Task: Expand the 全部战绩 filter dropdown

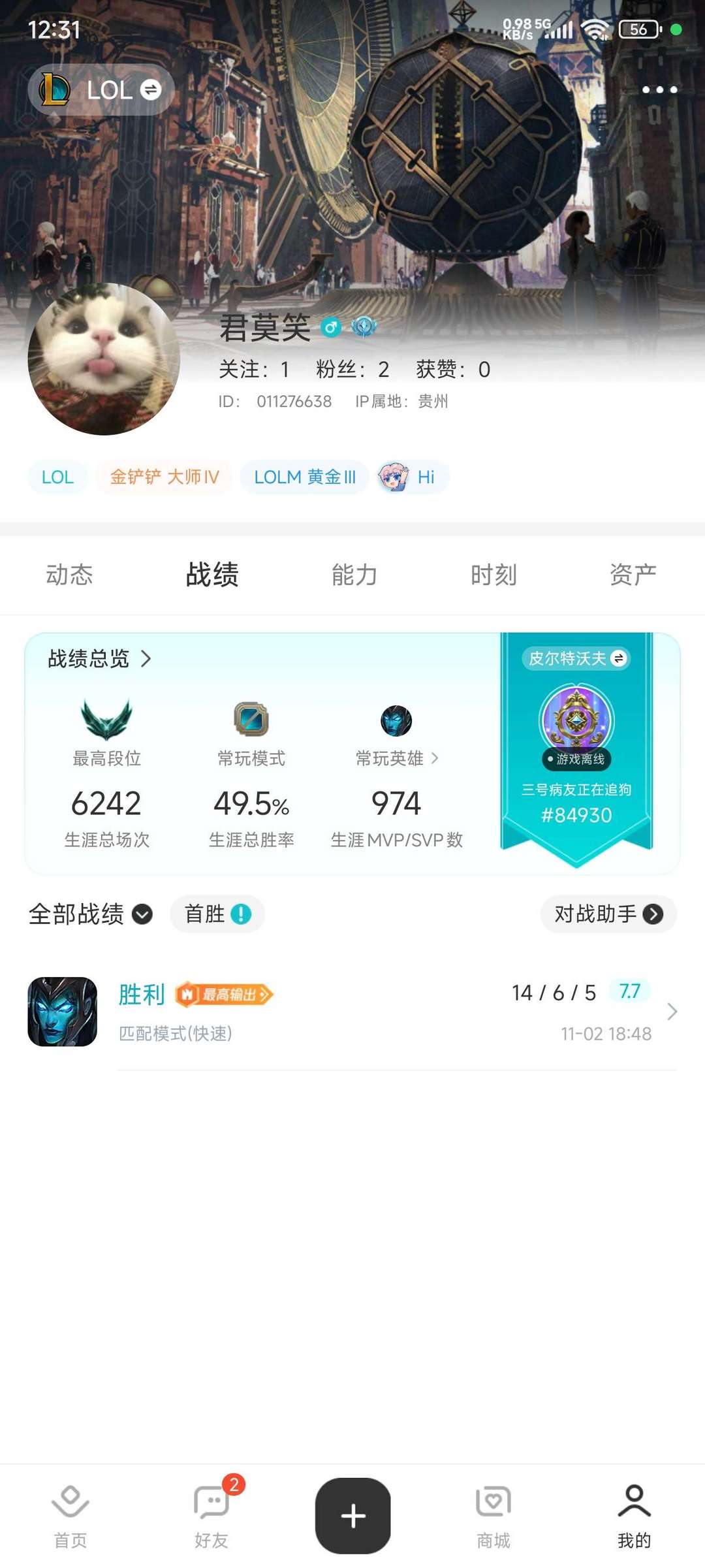Action: (90, 914)
